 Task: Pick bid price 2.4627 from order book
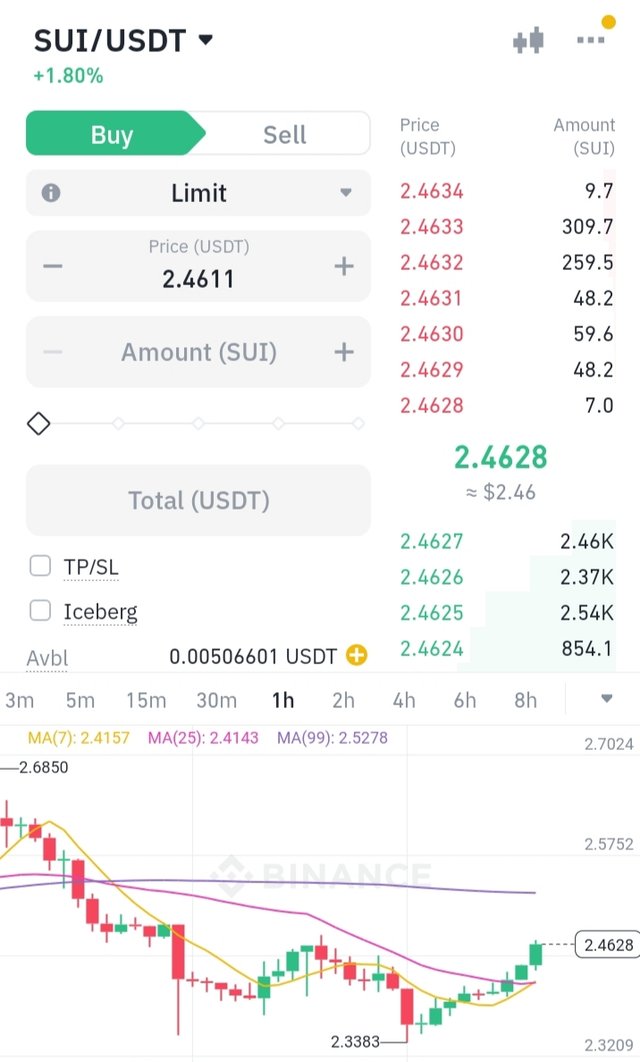pyautogui.click(x=432, y=541)
